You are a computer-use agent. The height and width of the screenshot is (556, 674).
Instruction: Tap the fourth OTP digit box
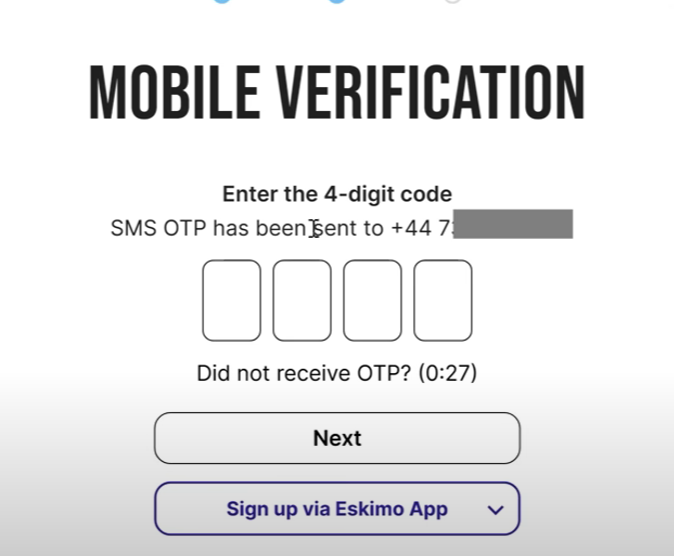coord(443,300)
